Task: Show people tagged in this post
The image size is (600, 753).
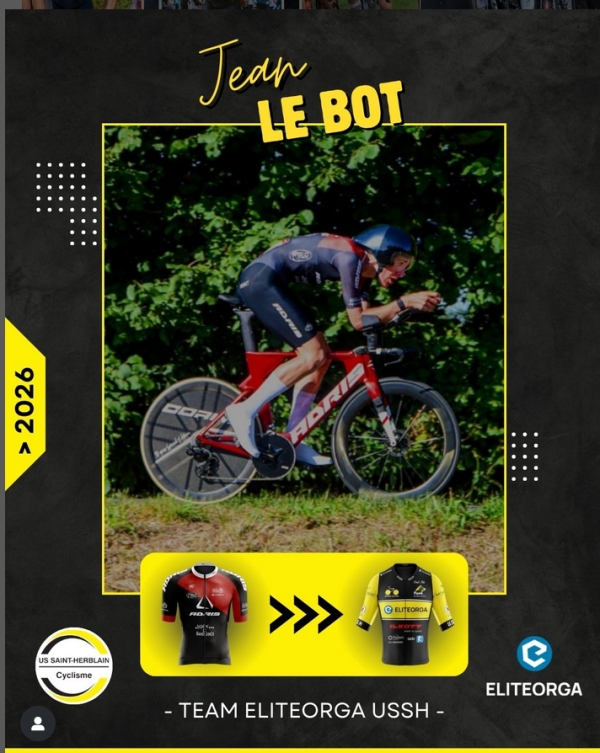Action: pyautogui.click(x=38, y=724)
